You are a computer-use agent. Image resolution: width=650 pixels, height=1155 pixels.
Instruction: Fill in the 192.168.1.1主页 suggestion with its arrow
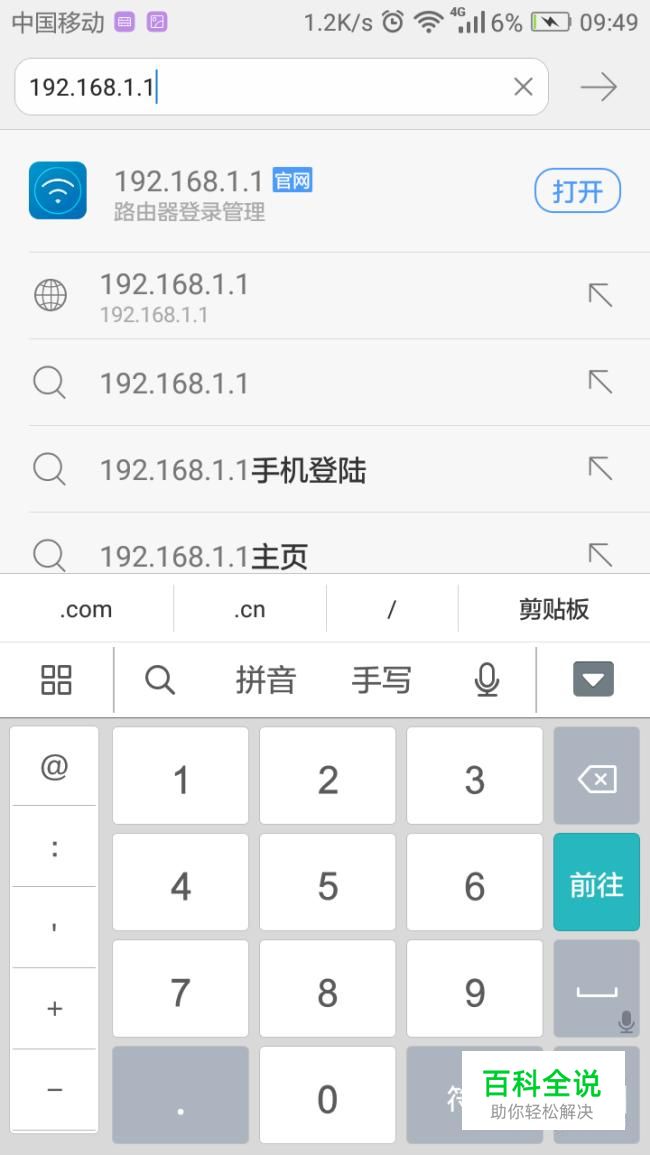601,555
